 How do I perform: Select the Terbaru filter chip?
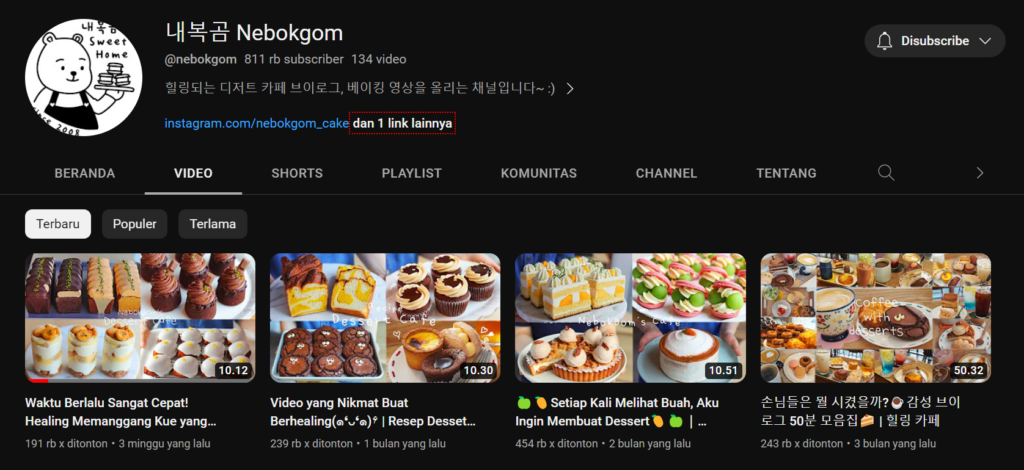tap(58, 224)
